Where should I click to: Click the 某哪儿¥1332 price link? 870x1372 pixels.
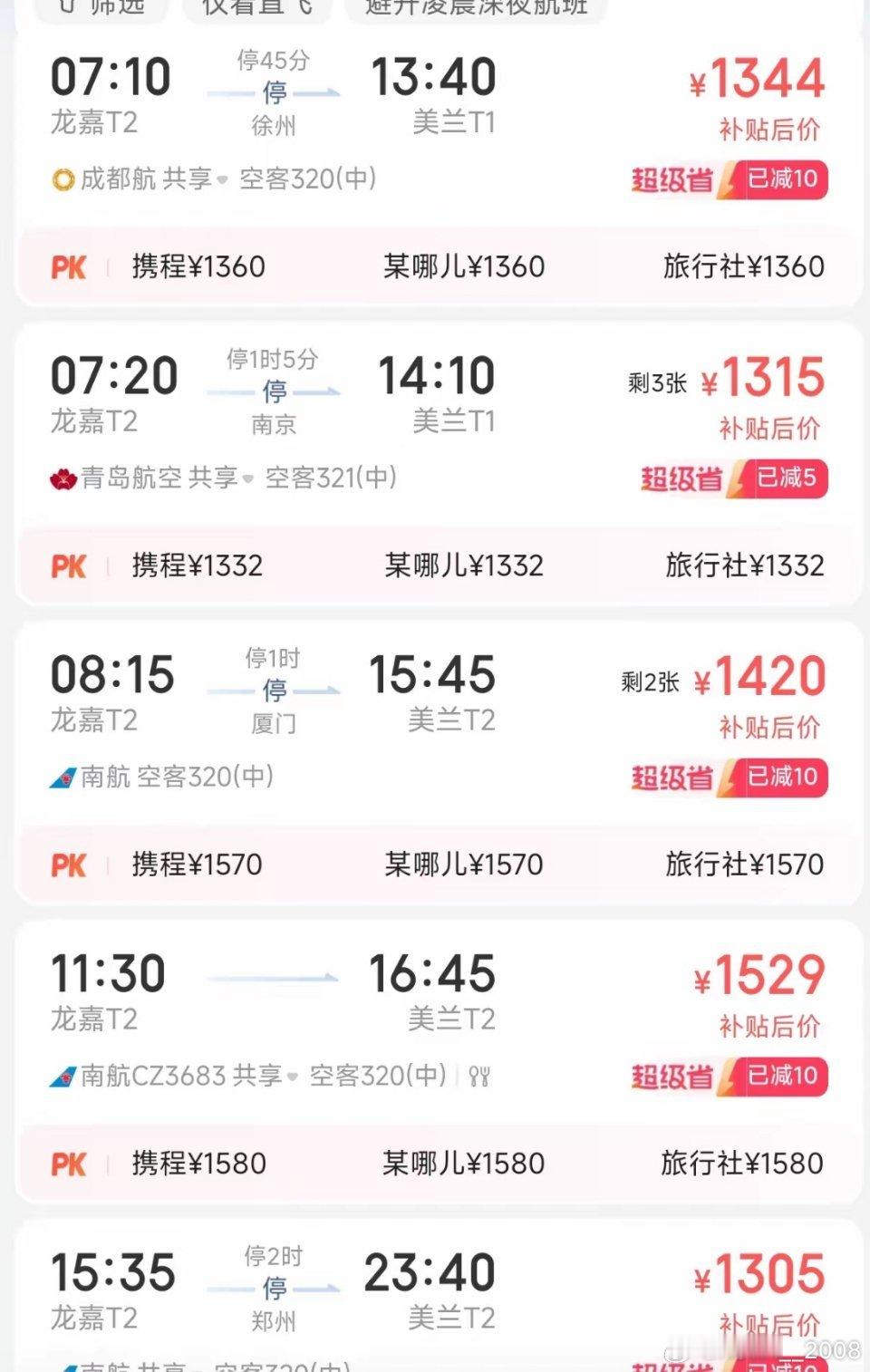pos(464,565)
